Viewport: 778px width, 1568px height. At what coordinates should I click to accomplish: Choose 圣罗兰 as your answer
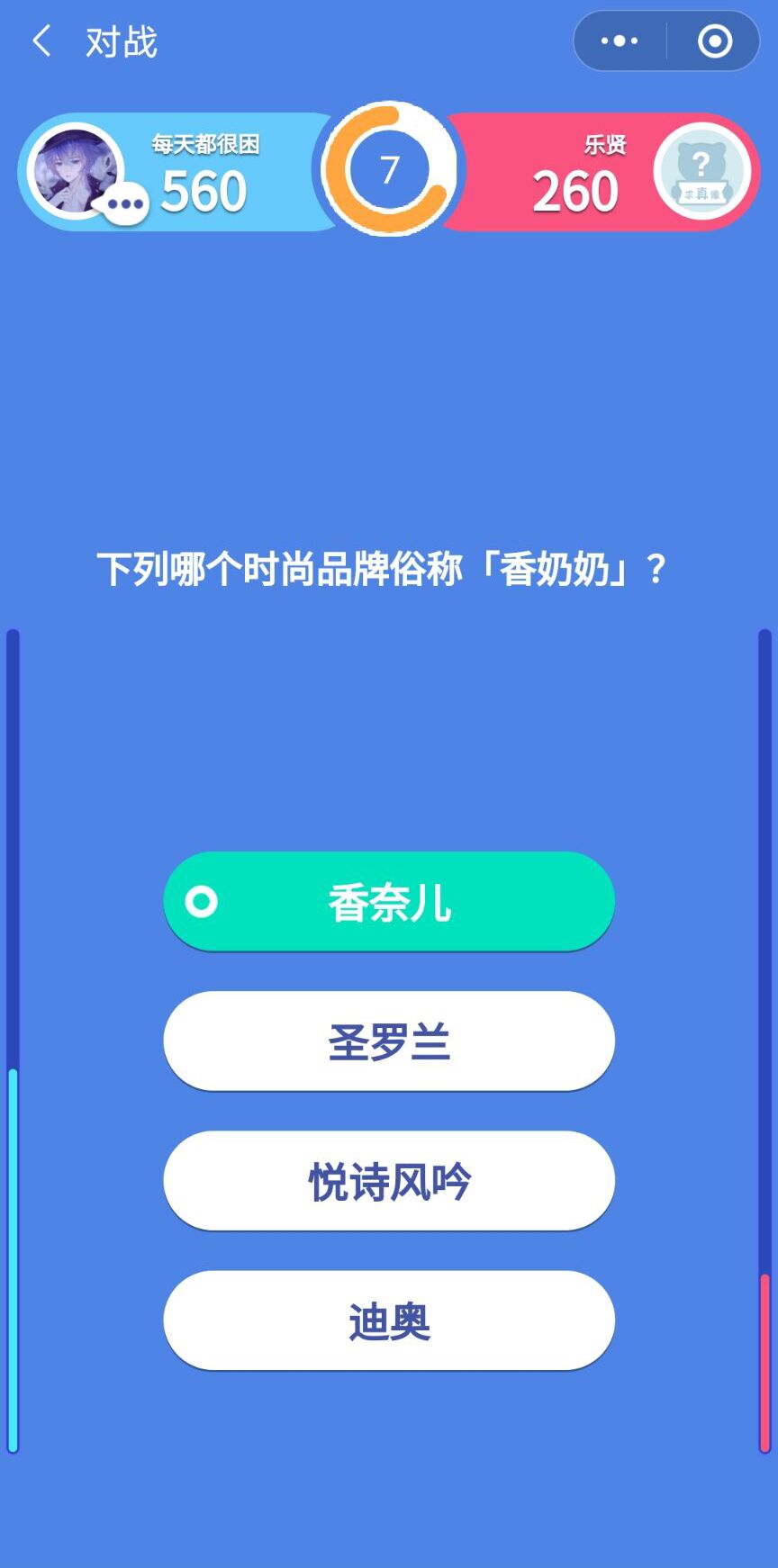tap(389, 1041)
